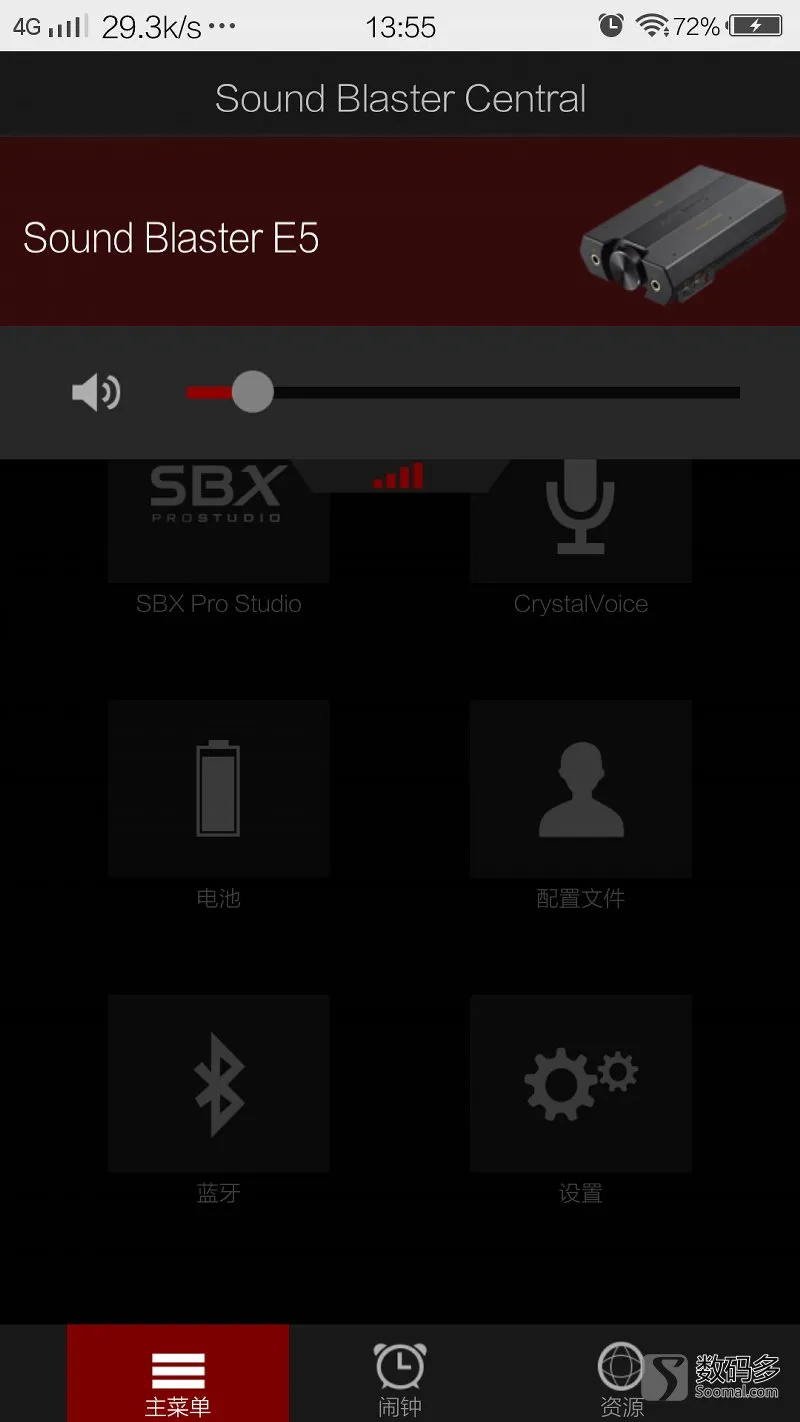Tap the volume speaker icon

pyautogui.click(x=96, y=393)
